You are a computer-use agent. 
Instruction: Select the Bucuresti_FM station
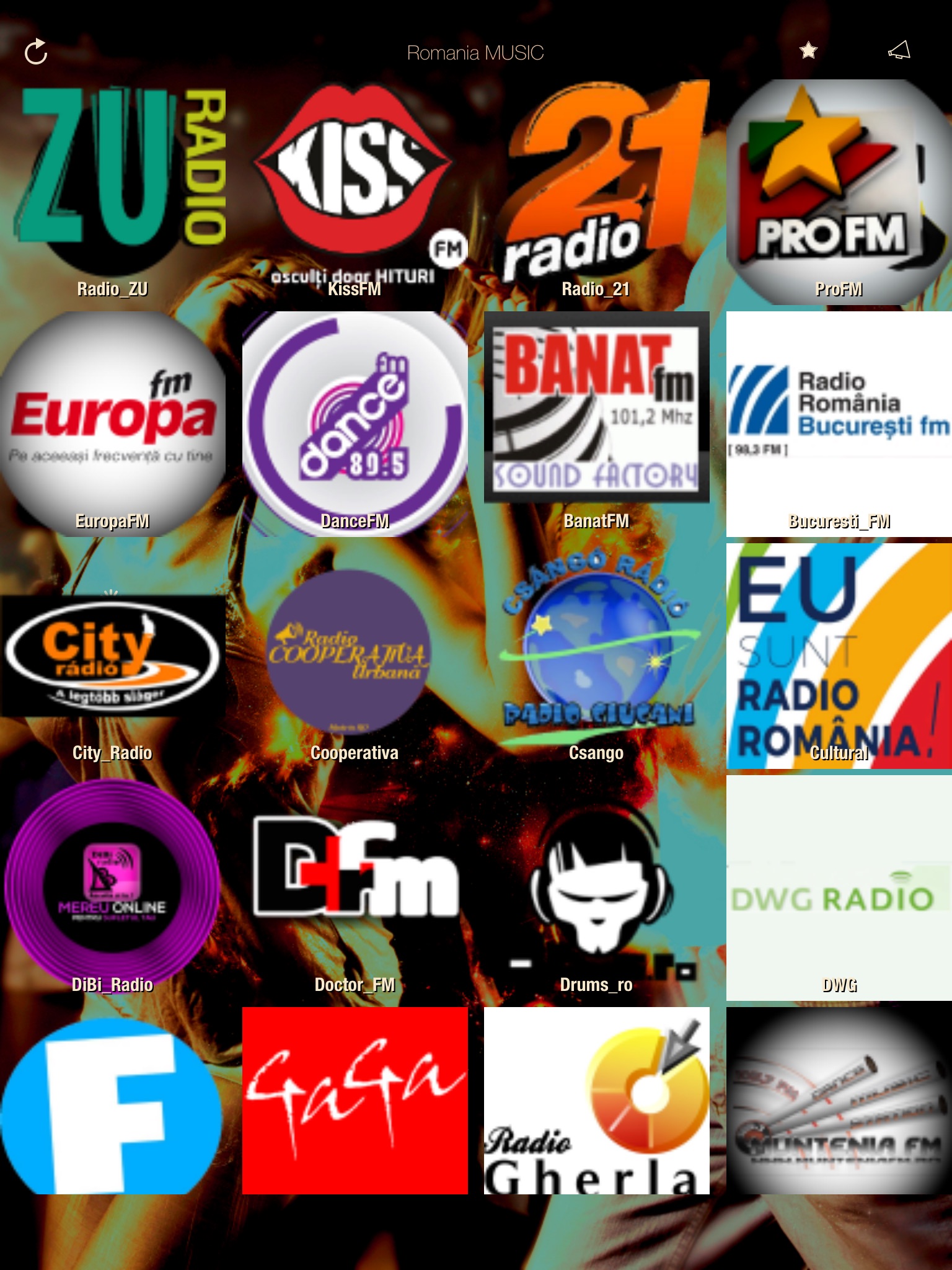[839, 424]
